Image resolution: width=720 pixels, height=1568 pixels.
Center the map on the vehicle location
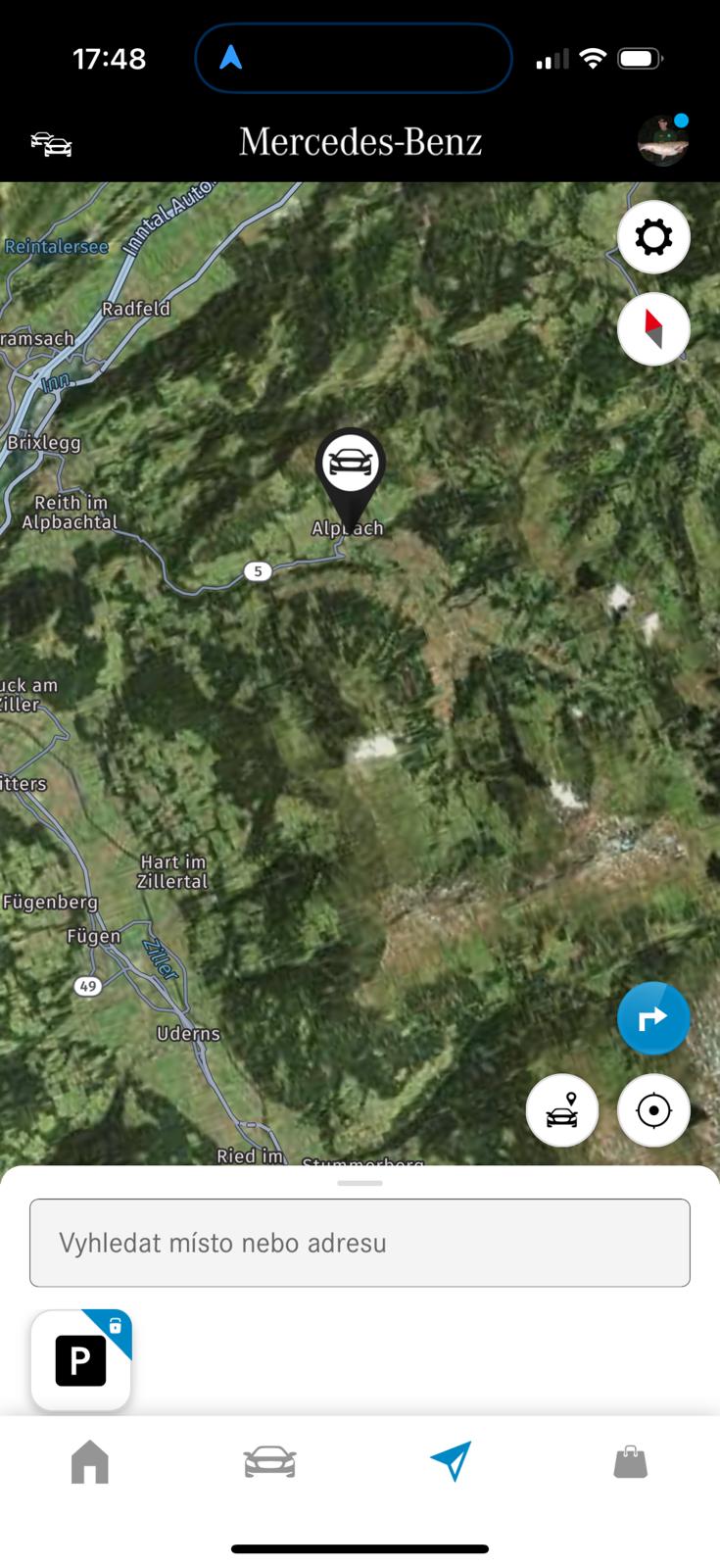562,1110
